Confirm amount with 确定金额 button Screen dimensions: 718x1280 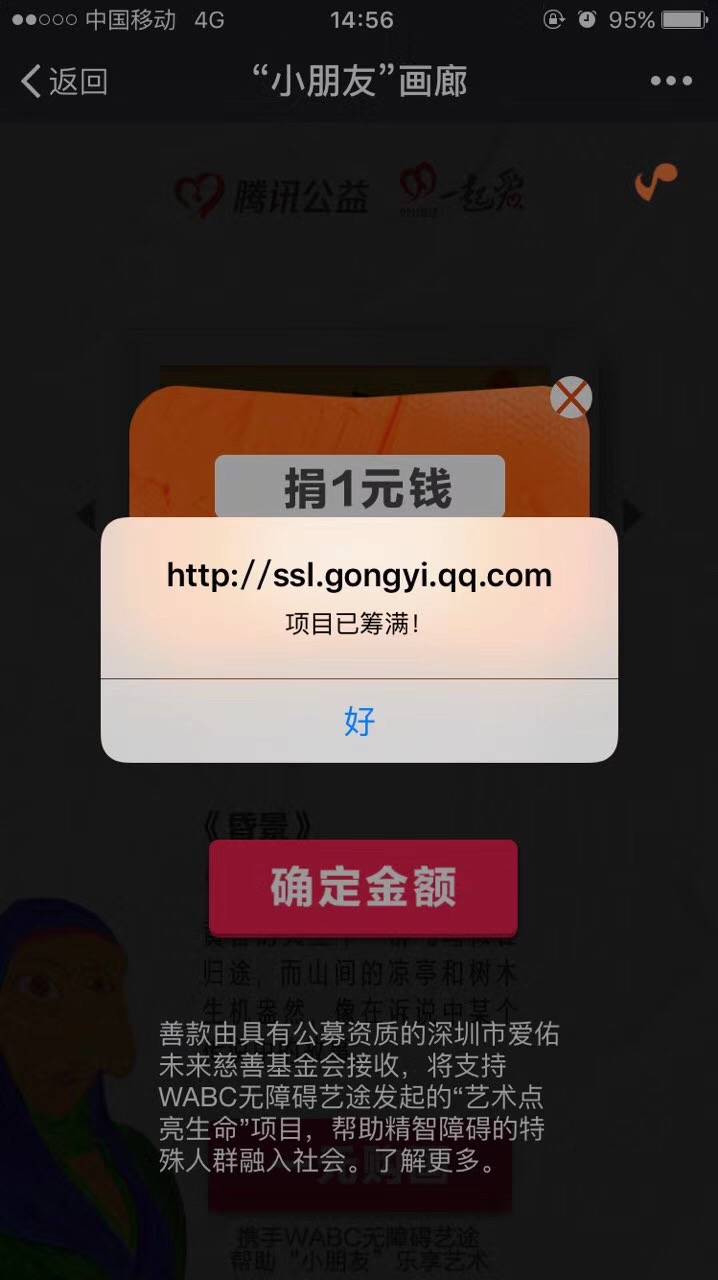click(363, 887)
